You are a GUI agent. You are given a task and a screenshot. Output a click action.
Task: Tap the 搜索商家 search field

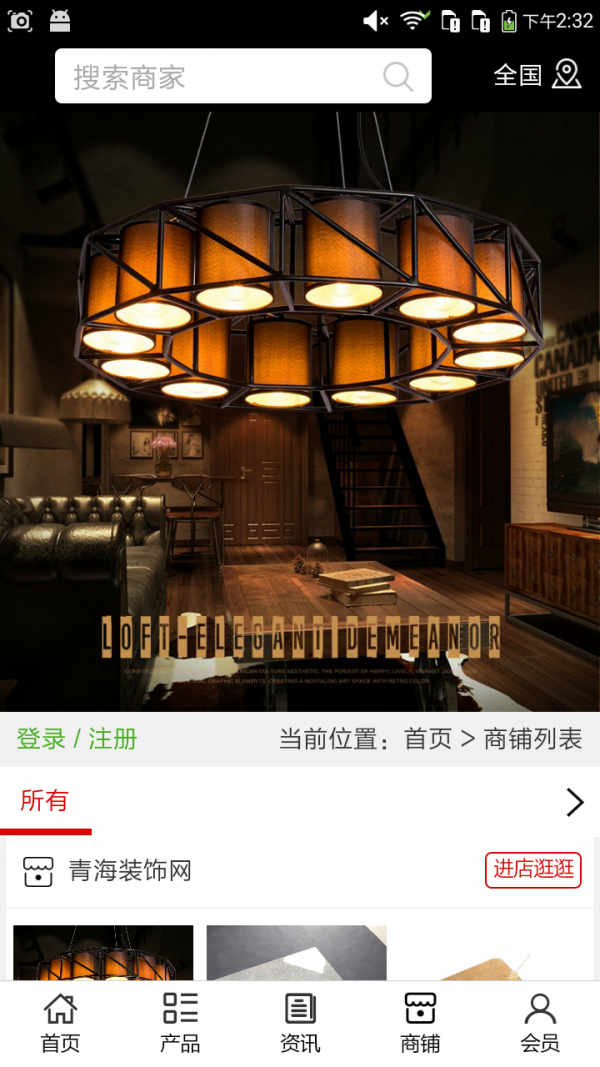(220, 77)
